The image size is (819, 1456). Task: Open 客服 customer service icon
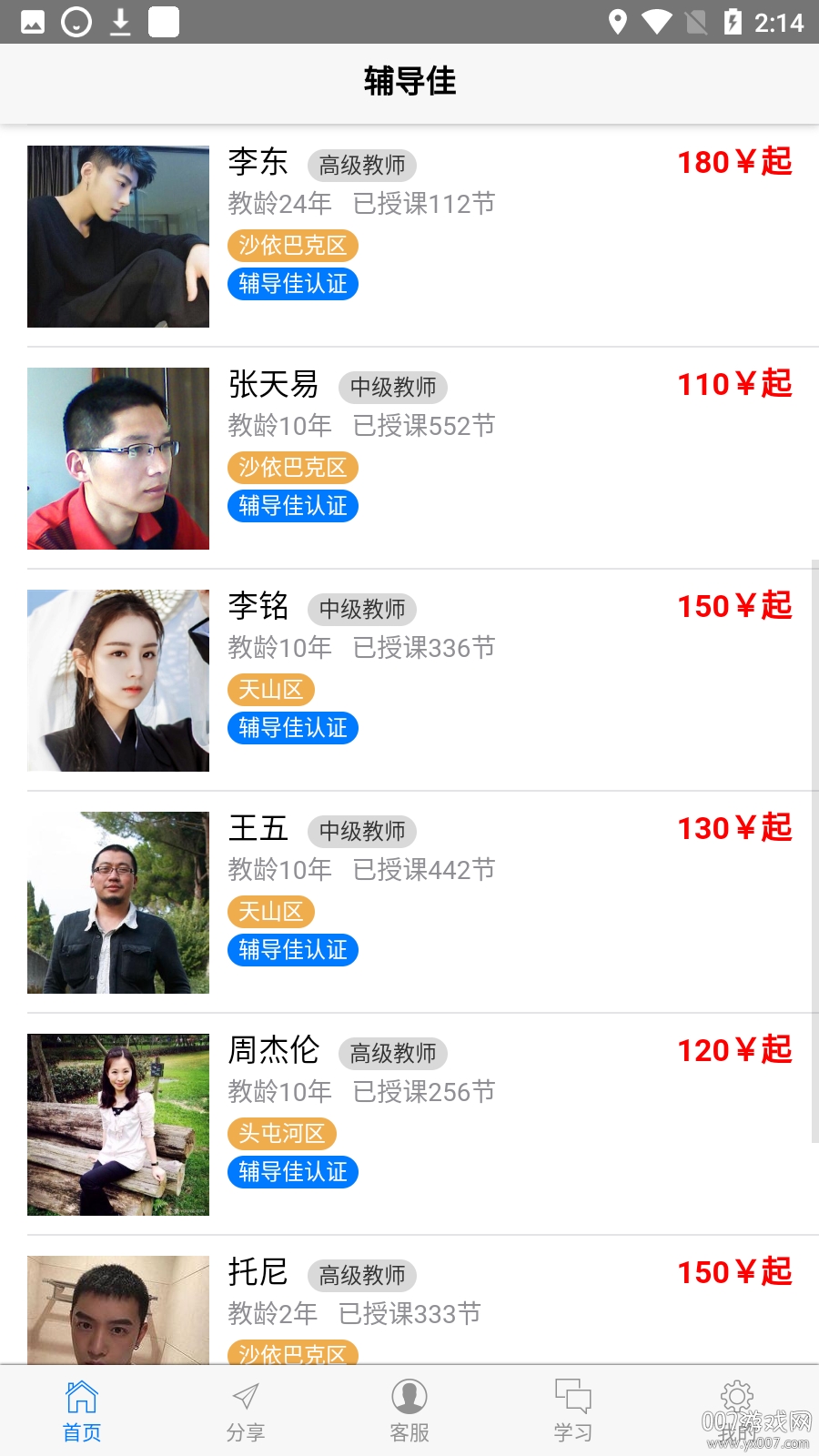[x=409, y=1395]
